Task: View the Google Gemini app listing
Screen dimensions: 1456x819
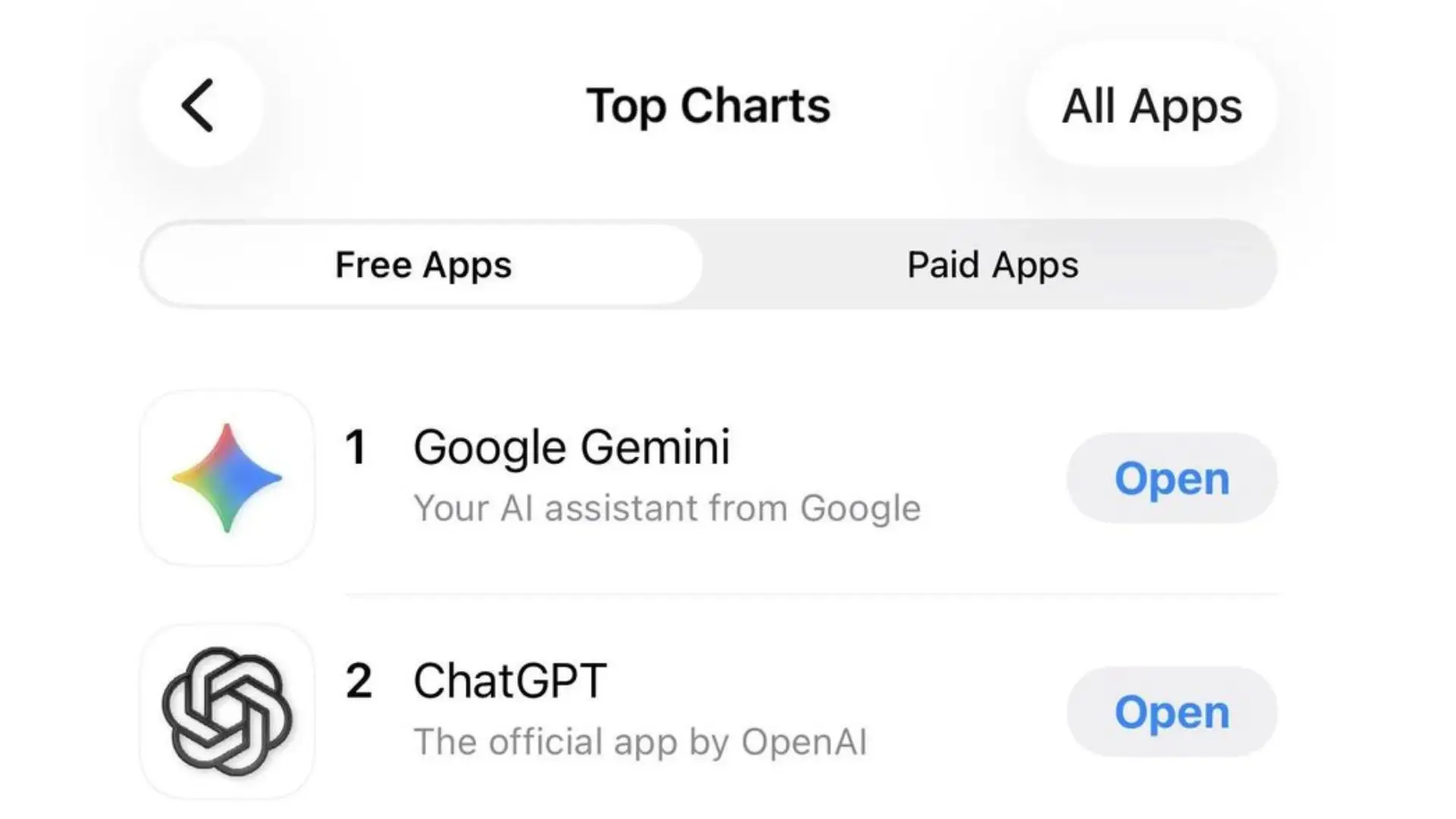Action: click(572, 447)
